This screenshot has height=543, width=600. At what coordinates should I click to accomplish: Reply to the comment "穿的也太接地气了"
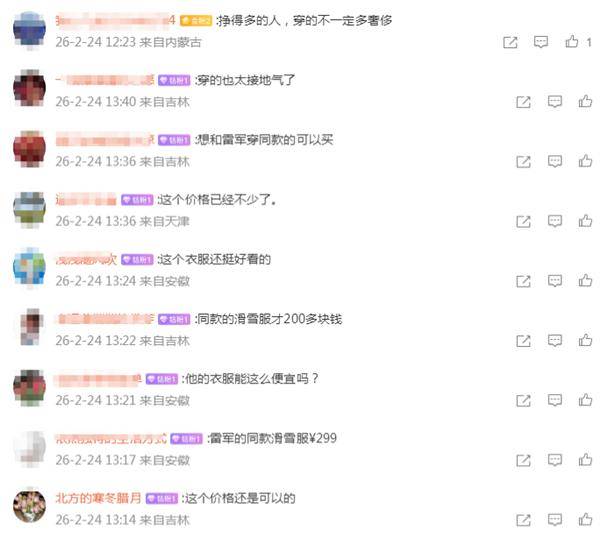coord(554,102)
